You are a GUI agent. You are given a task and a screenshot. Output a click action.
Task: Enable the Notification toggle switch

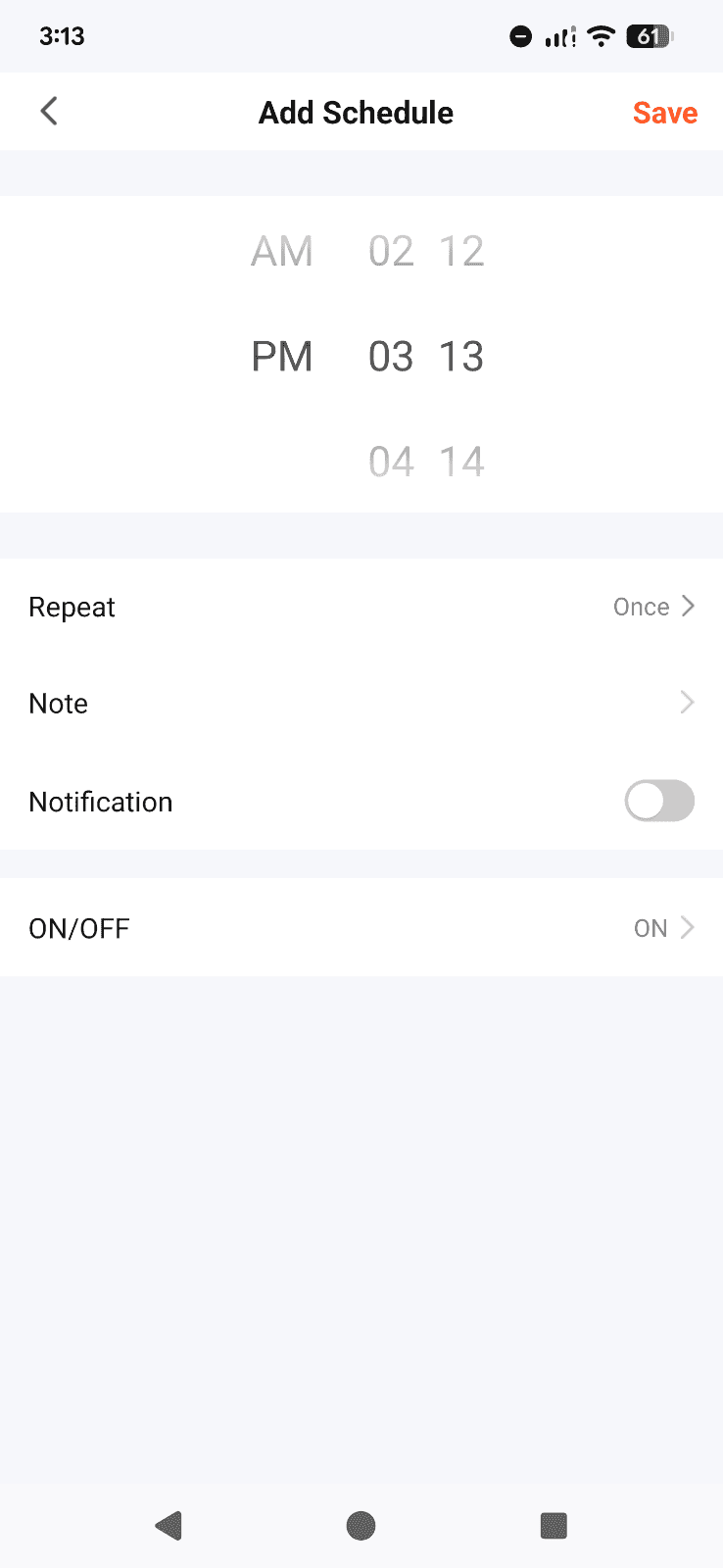pyautogui.click(x=658, y=801)
